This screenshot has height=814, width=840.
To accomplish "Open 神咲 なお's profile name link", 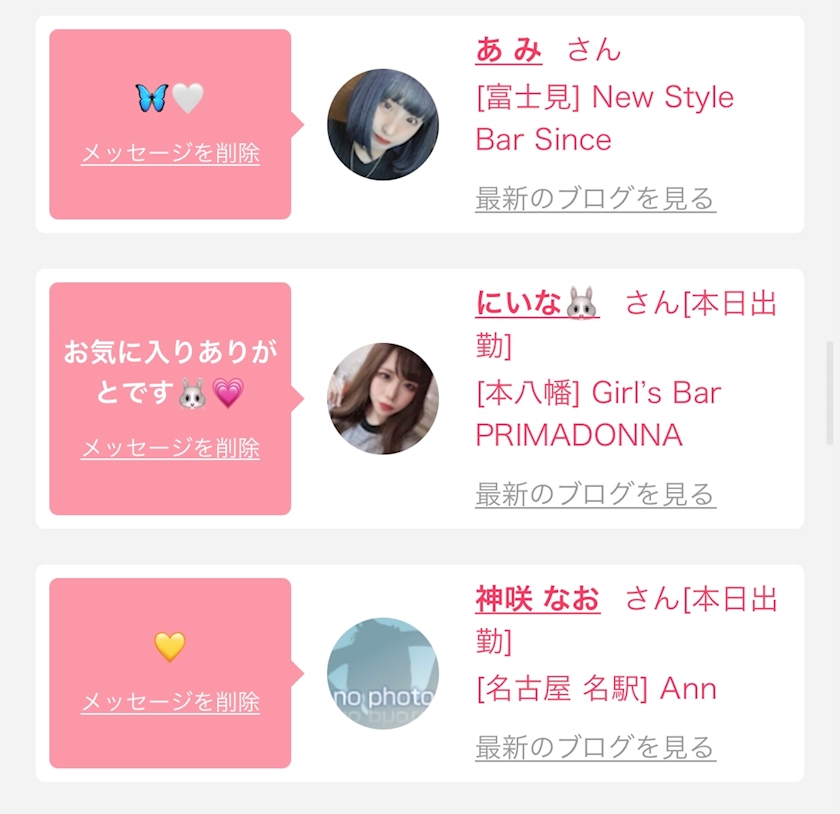I will 537,600.
